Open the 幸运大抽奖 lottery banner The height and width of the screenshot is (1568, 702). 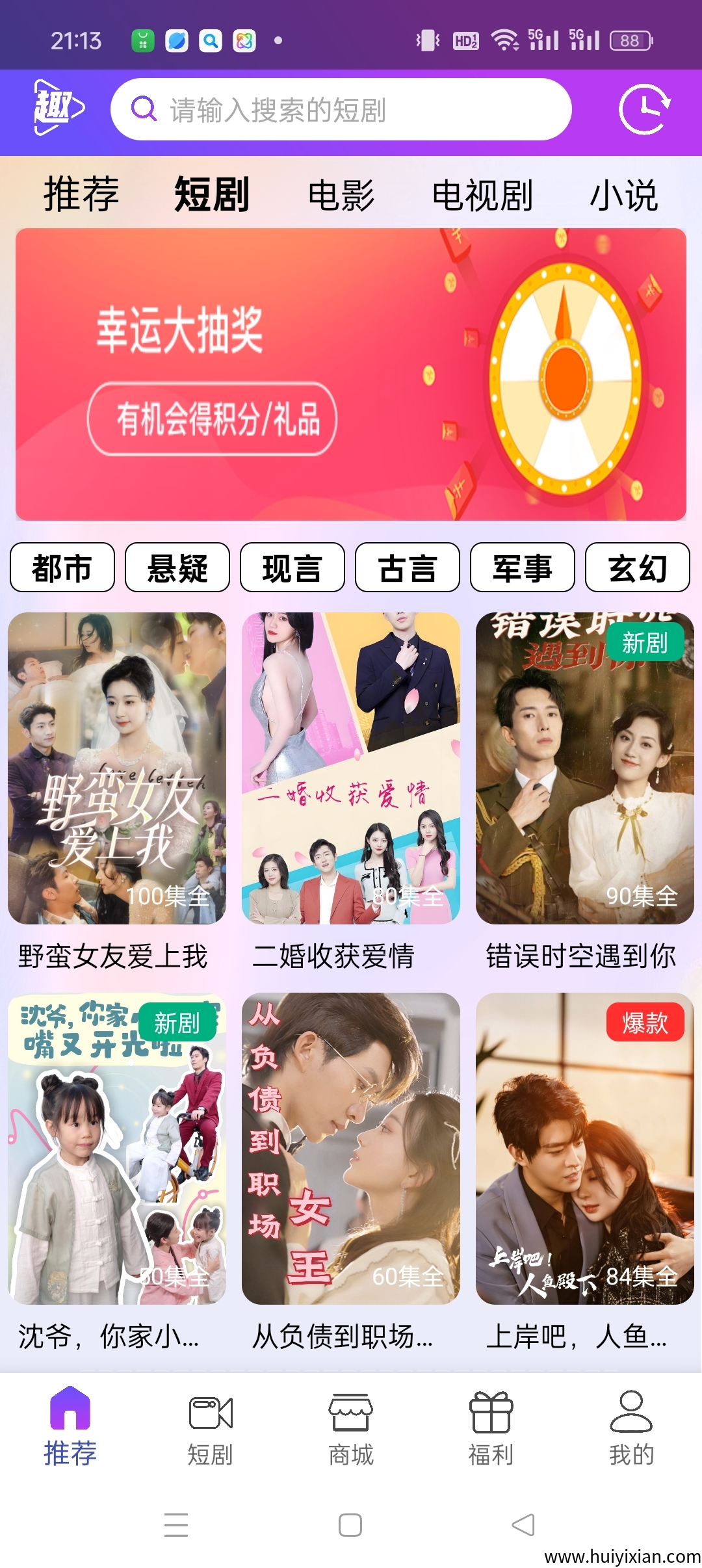pos(351,374)
